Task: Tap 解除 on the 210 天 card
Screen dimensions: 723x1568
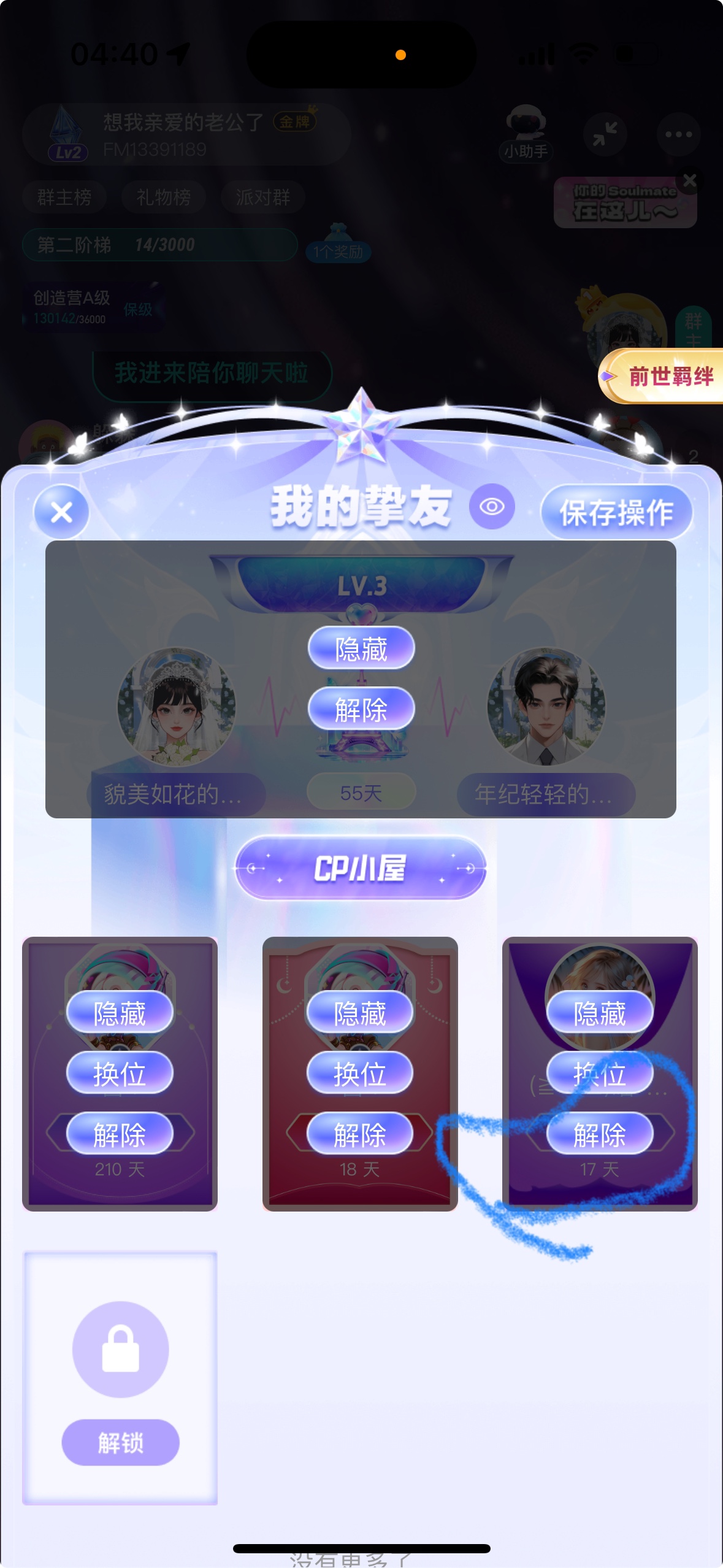Action: (x=120, y=1134)
